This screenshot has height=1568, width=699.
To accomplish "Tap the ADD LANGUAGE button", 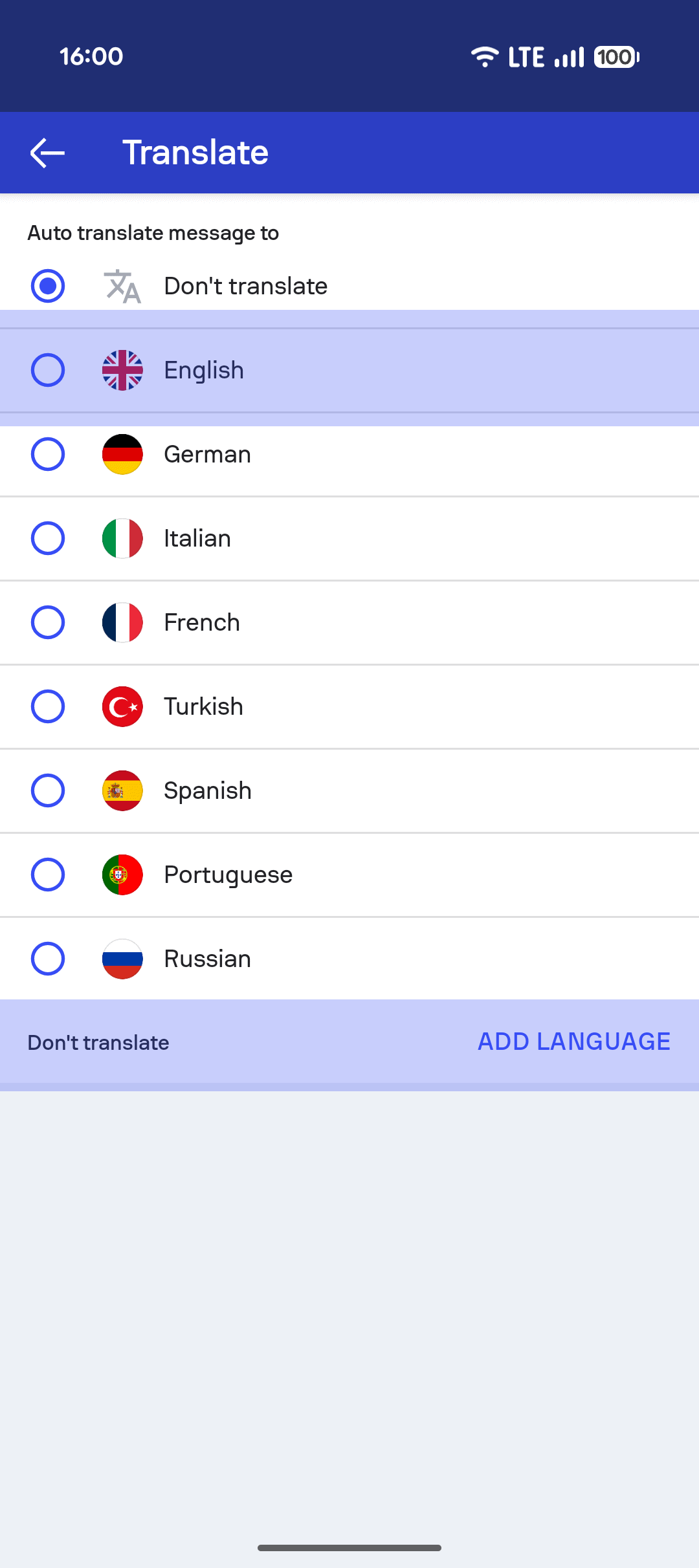I will tap(573, 1041).
